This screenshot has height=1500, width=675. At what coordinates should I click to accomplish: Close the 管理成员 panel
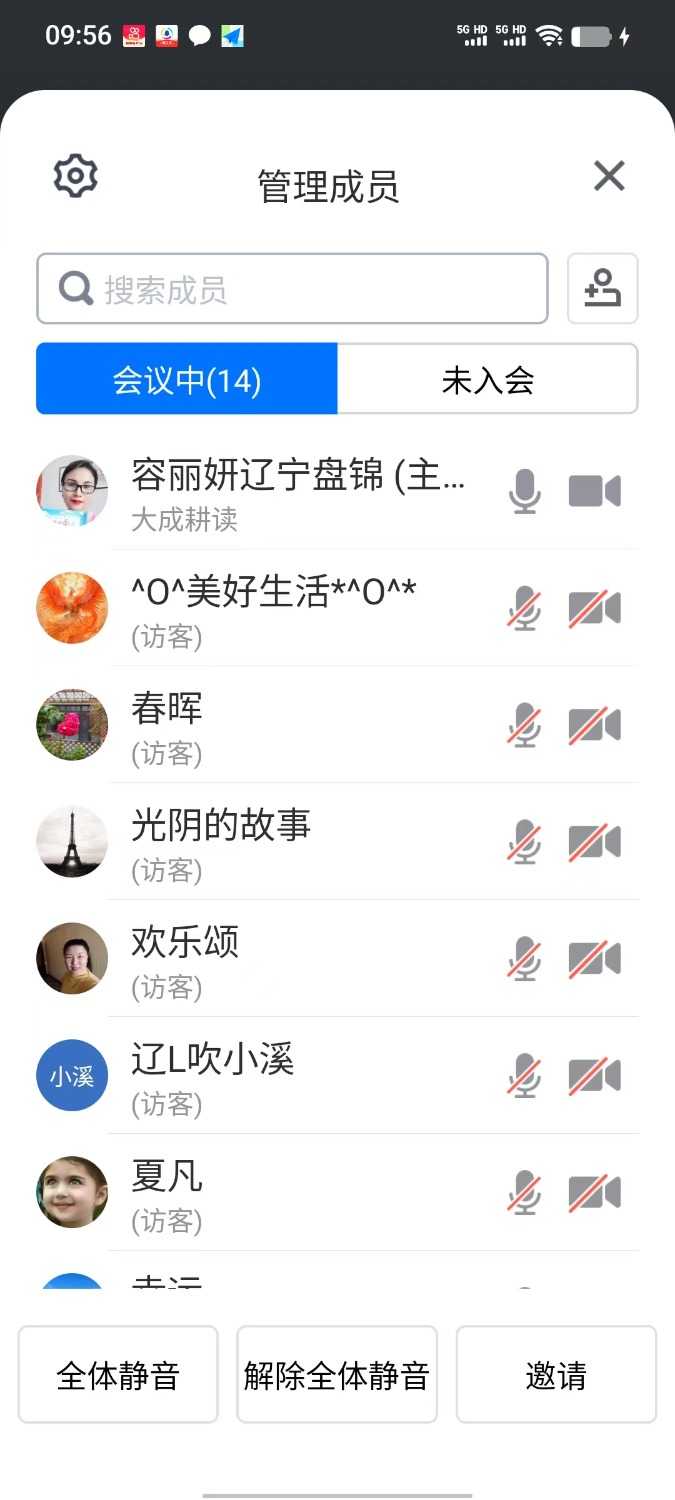click(x=609, y=177)
